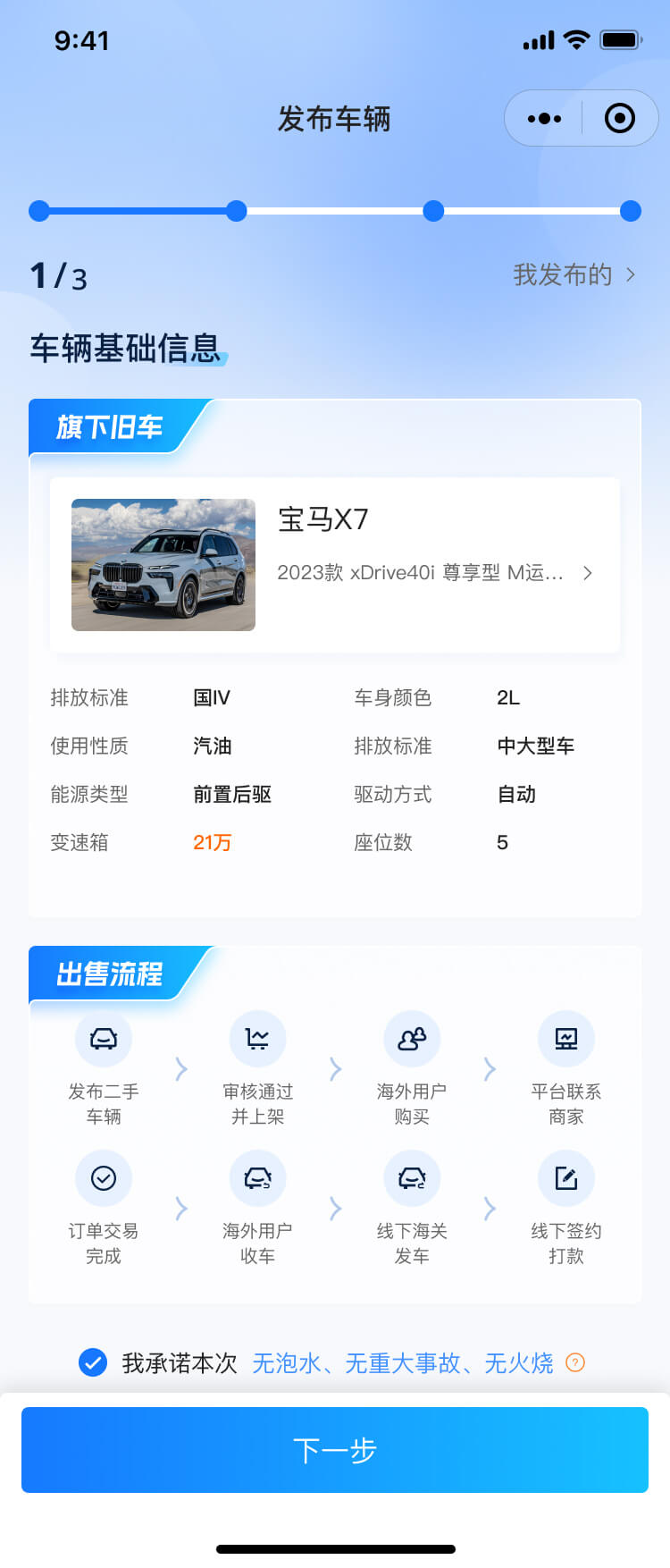Tap step two dot on the progress bar
The height and width of the screenshot is (1568, 670).
pos(235,211)
